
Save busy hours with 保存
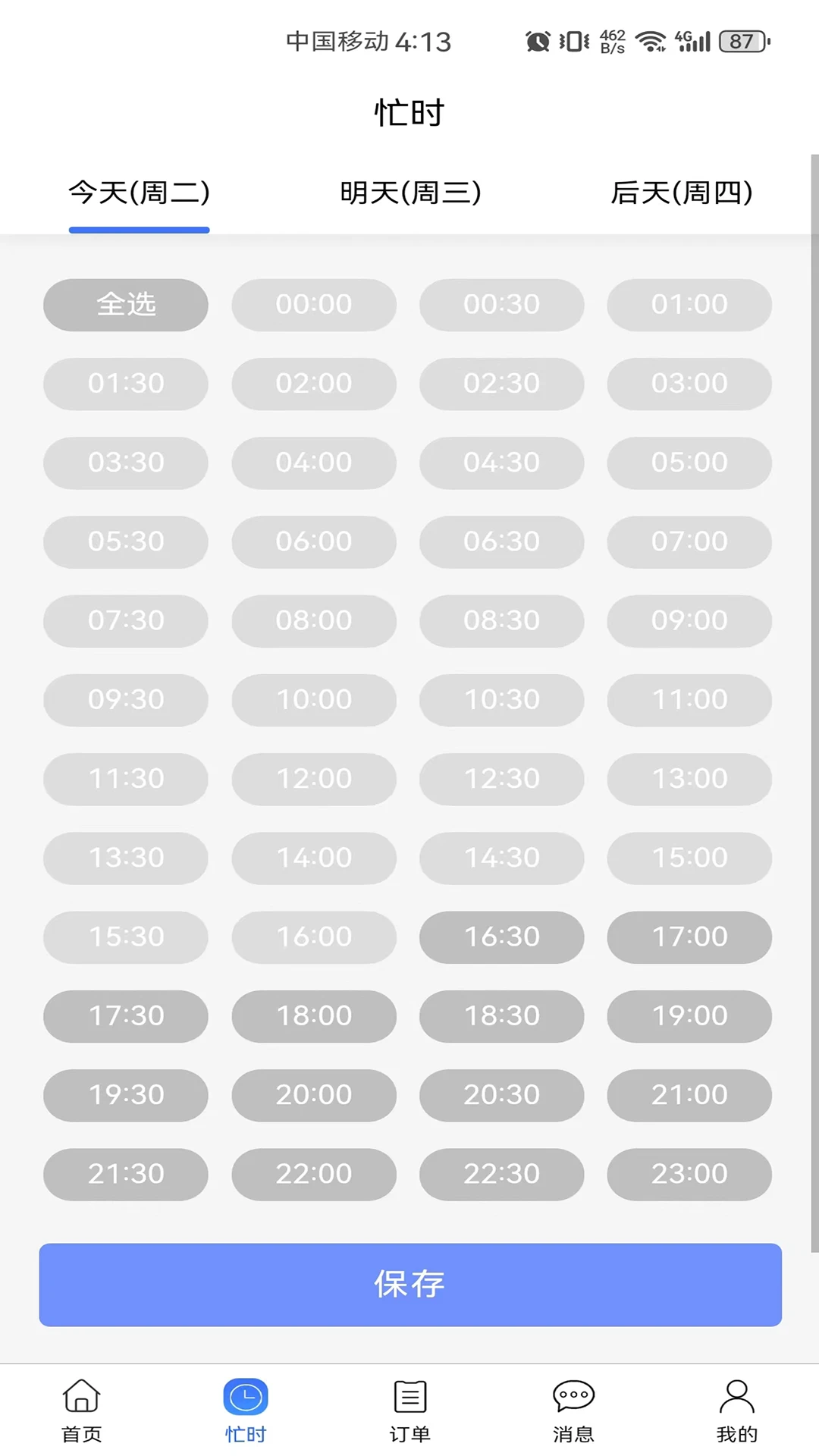coord(410,1285)
